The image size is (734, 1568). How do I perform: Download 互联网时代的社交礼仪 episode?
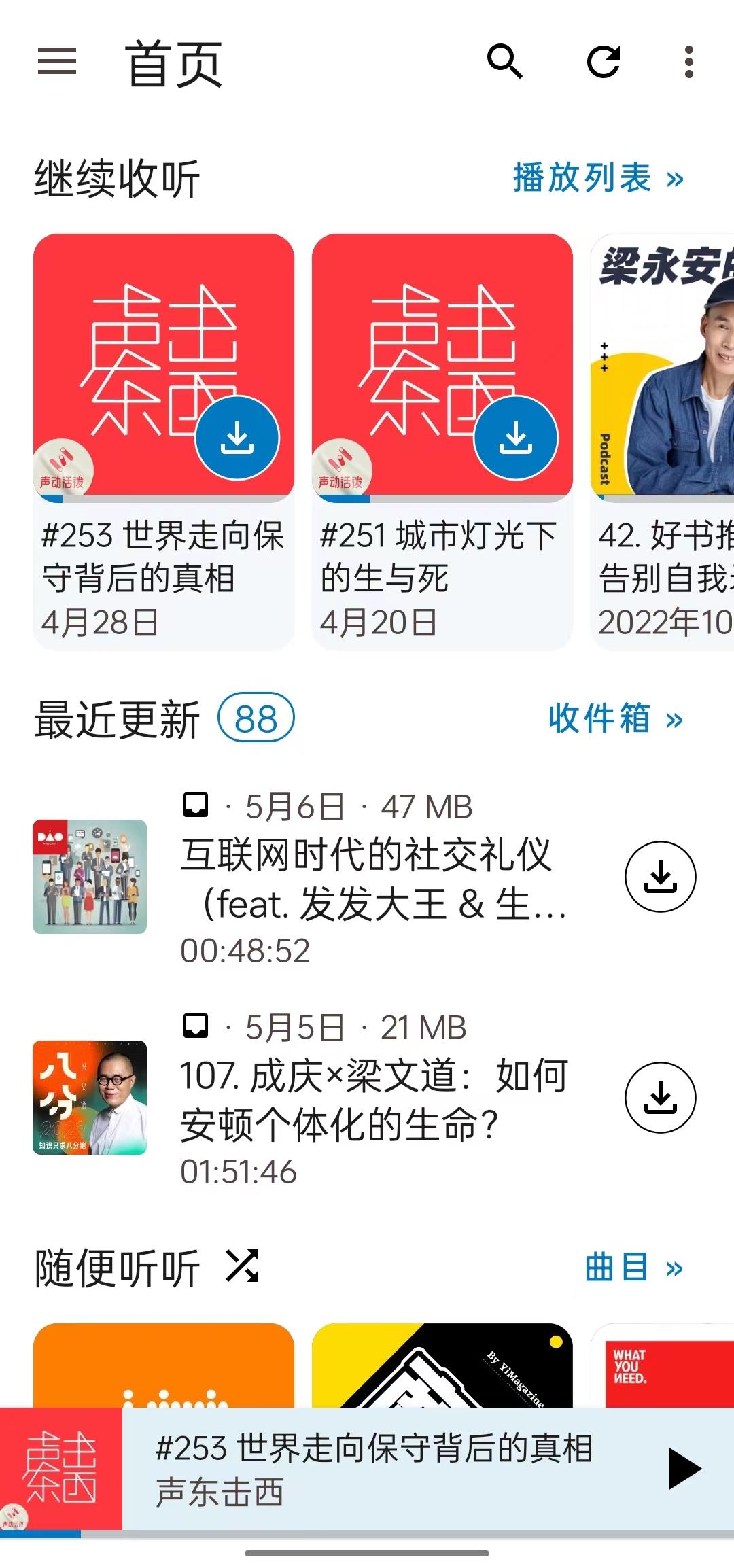660,877
